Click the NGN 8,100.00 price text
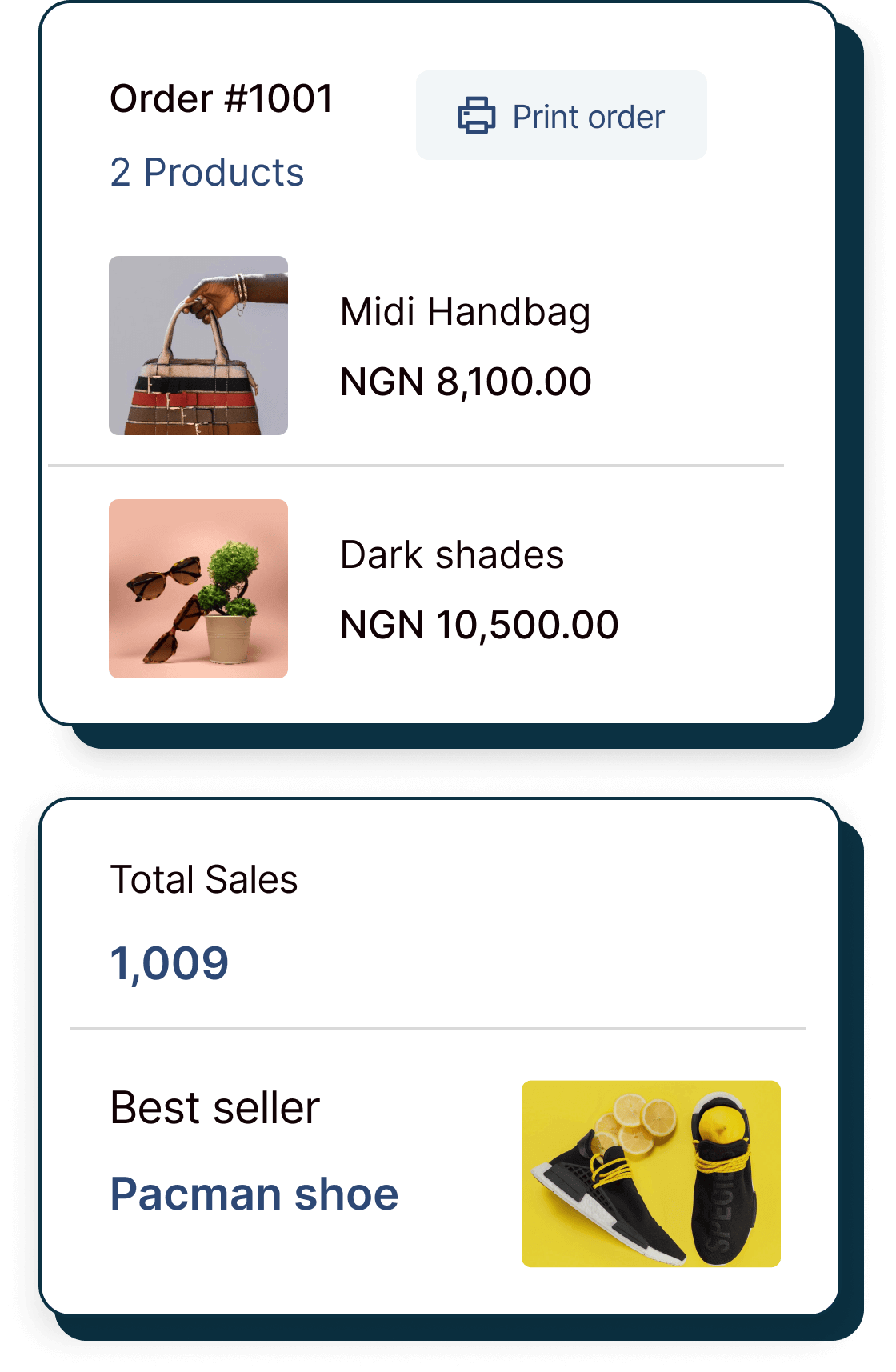This screenshot has width=896, height=1372. coord(465,382)
